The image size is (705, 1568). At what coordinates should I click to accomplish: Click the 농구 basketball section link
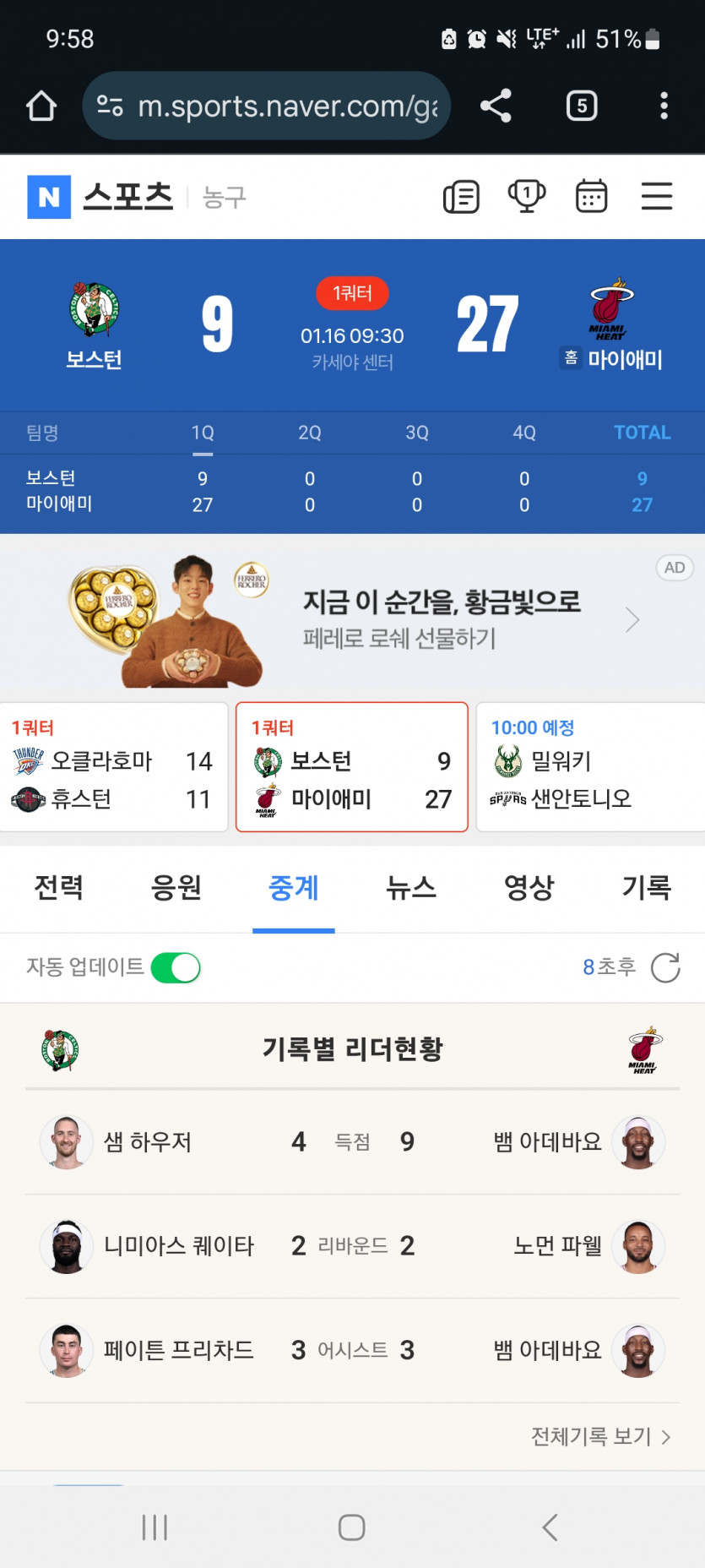[223, 195]
